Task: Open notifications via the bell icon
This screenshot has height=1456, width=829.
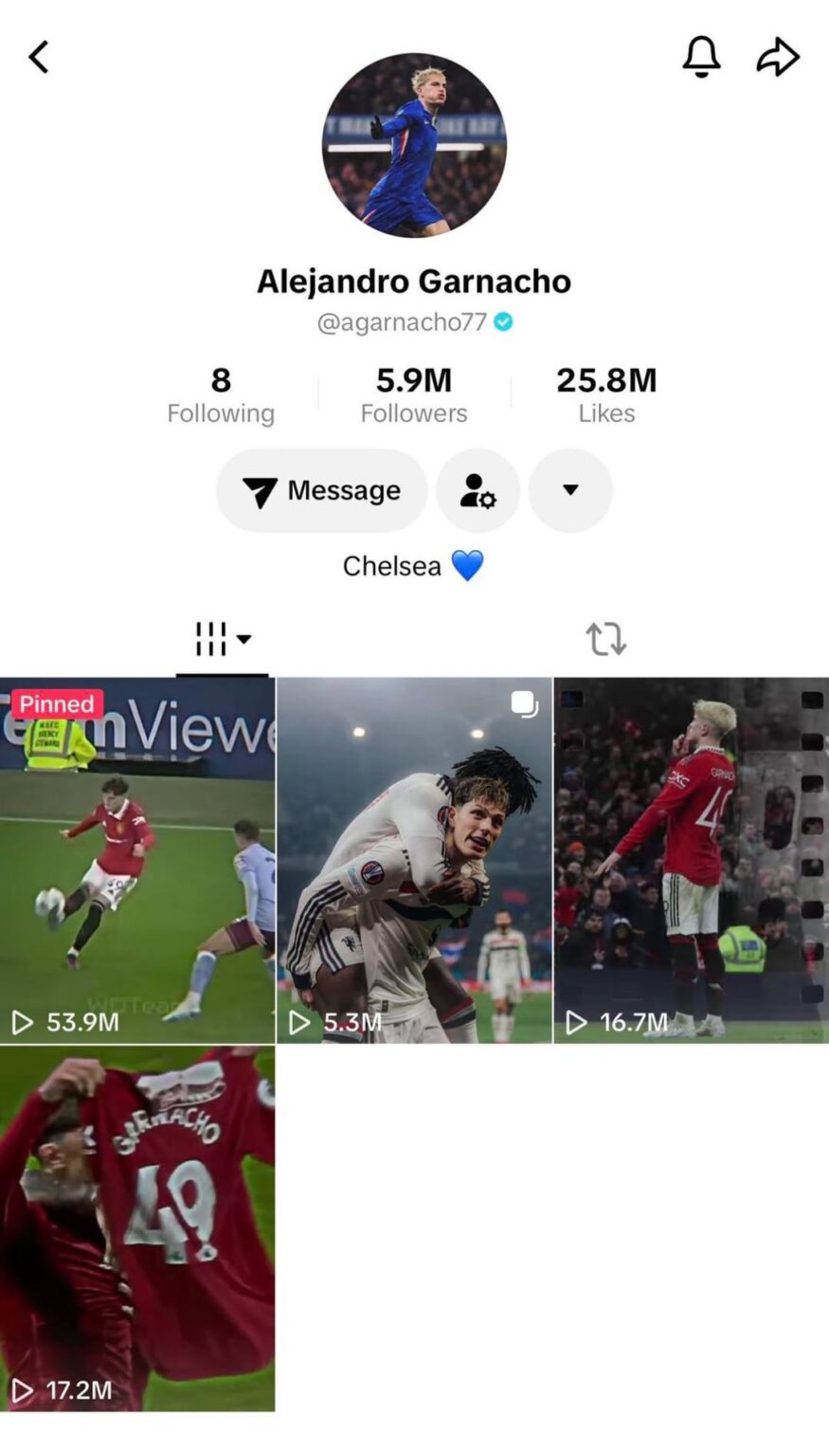Action: point(701,56)
